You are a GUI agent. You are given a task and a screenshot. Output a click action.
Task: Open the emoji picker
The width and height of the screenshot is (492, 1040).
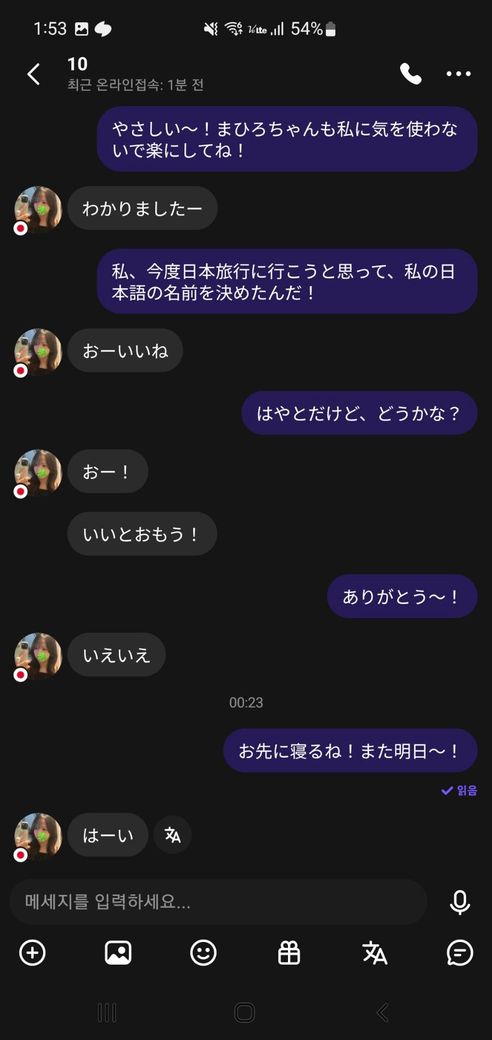(x=204, y=953)
